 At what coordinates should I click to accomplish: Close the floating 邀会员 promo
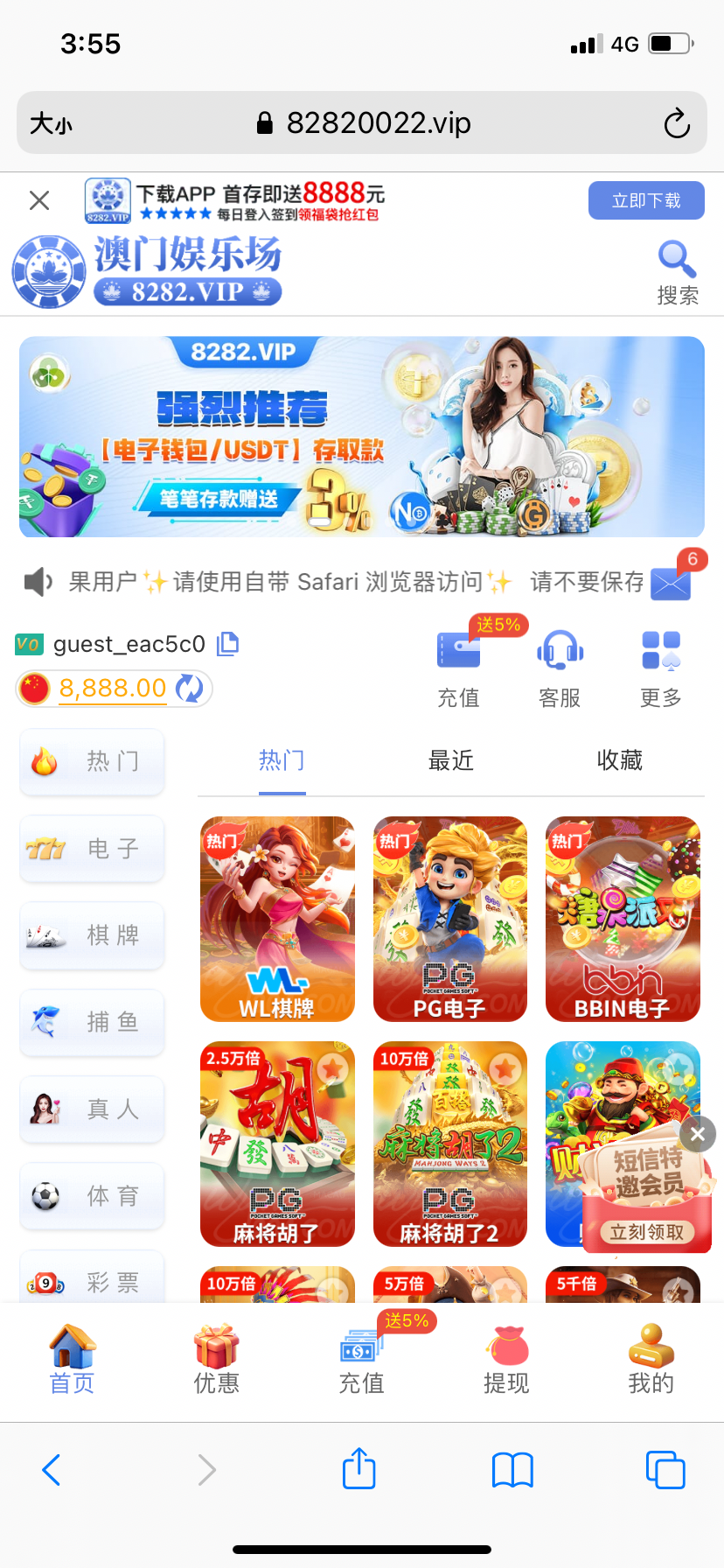697,1134
